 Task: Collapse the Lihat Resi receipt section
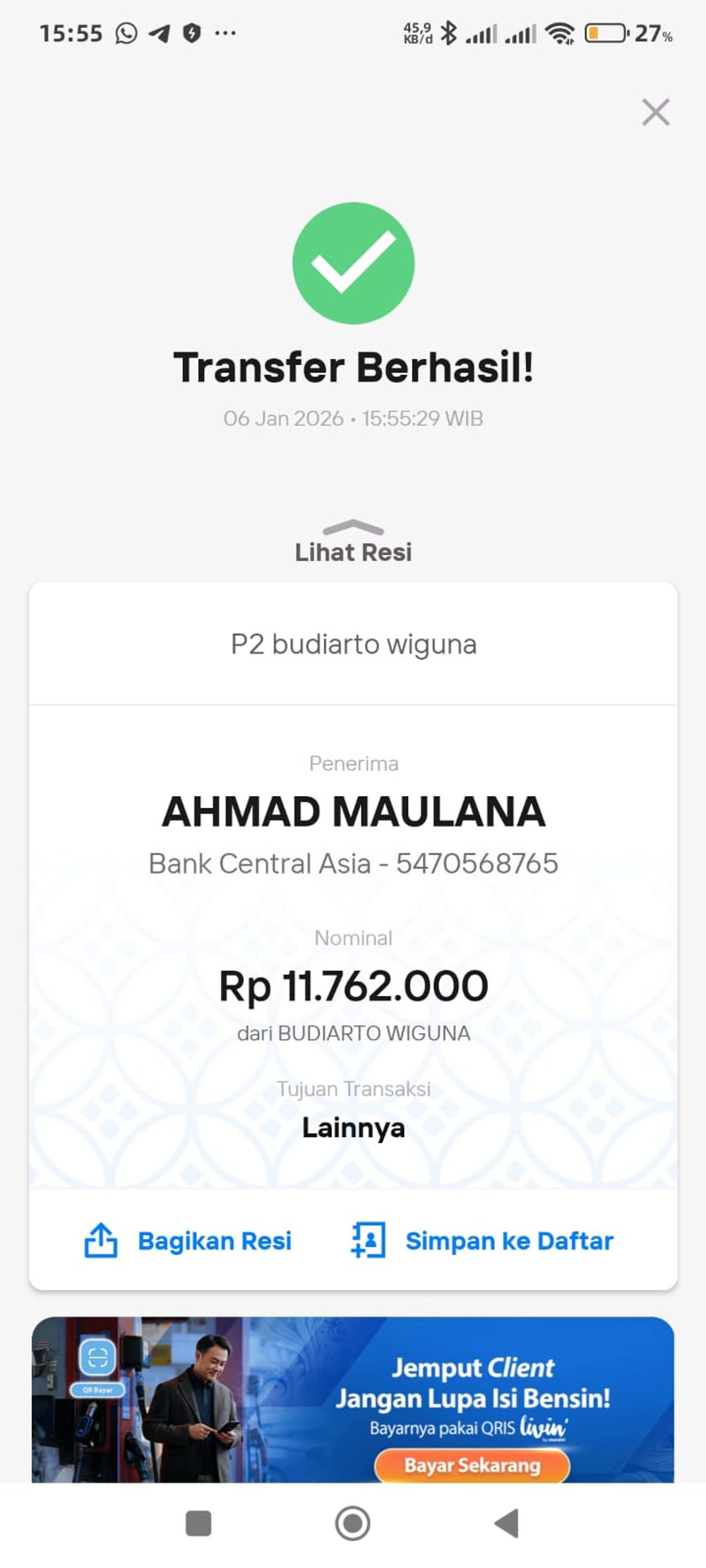coord(353,543)
